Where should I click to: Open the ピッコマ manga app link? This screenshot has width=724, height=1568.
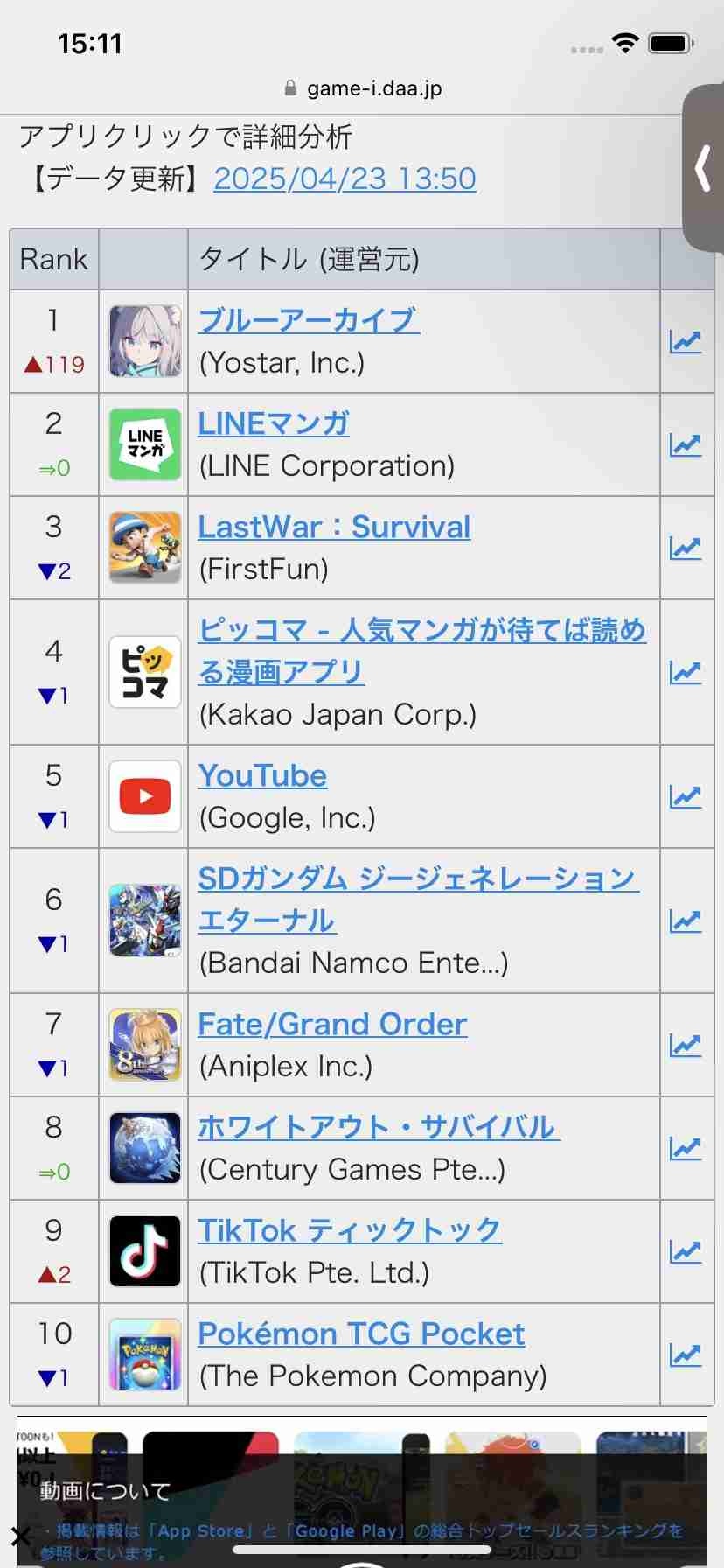421,630
